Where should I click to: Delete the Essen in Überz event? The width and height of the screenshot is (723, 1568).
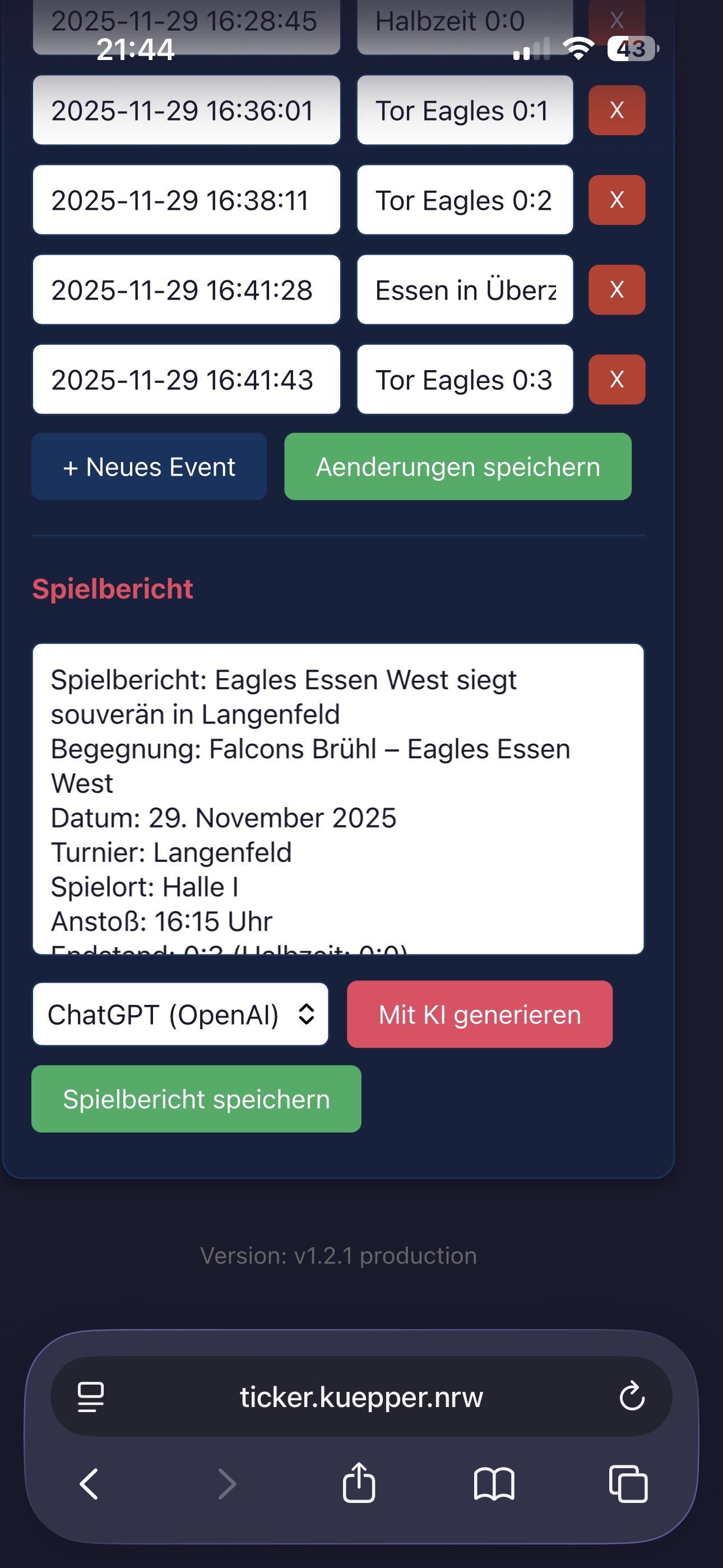click(617, 290)
